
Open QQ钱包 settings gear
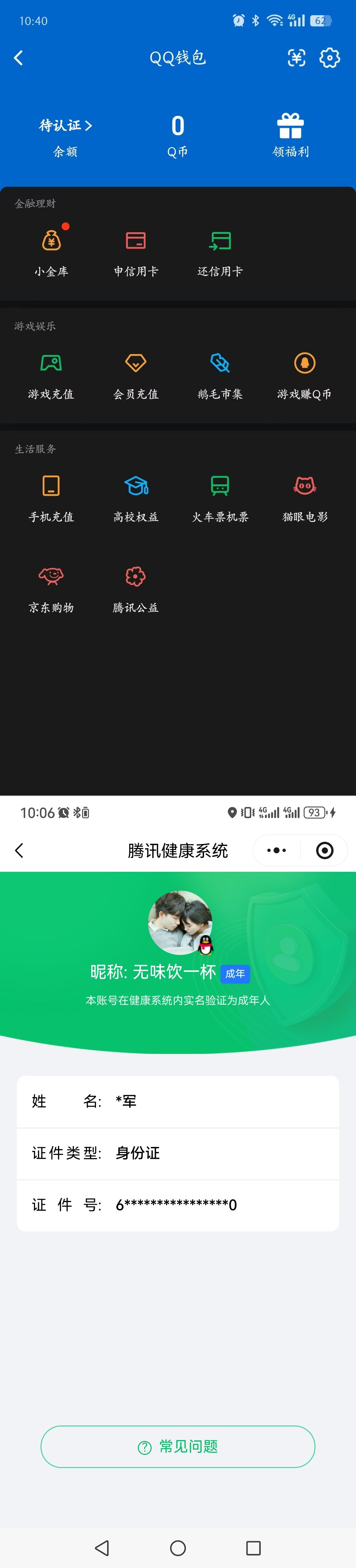click(x=330, y=58)
